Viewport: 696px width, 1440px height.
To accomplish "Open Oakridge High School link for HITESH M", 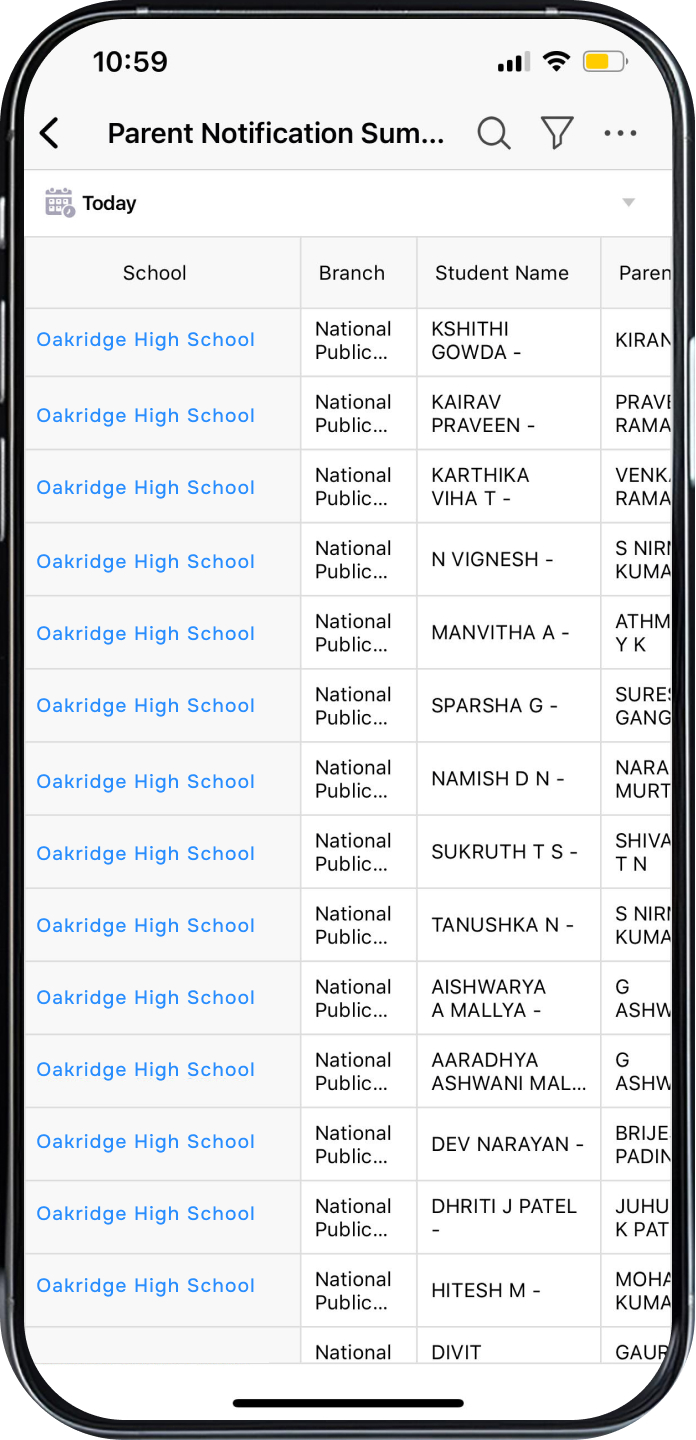I will tap(146, 1286).
